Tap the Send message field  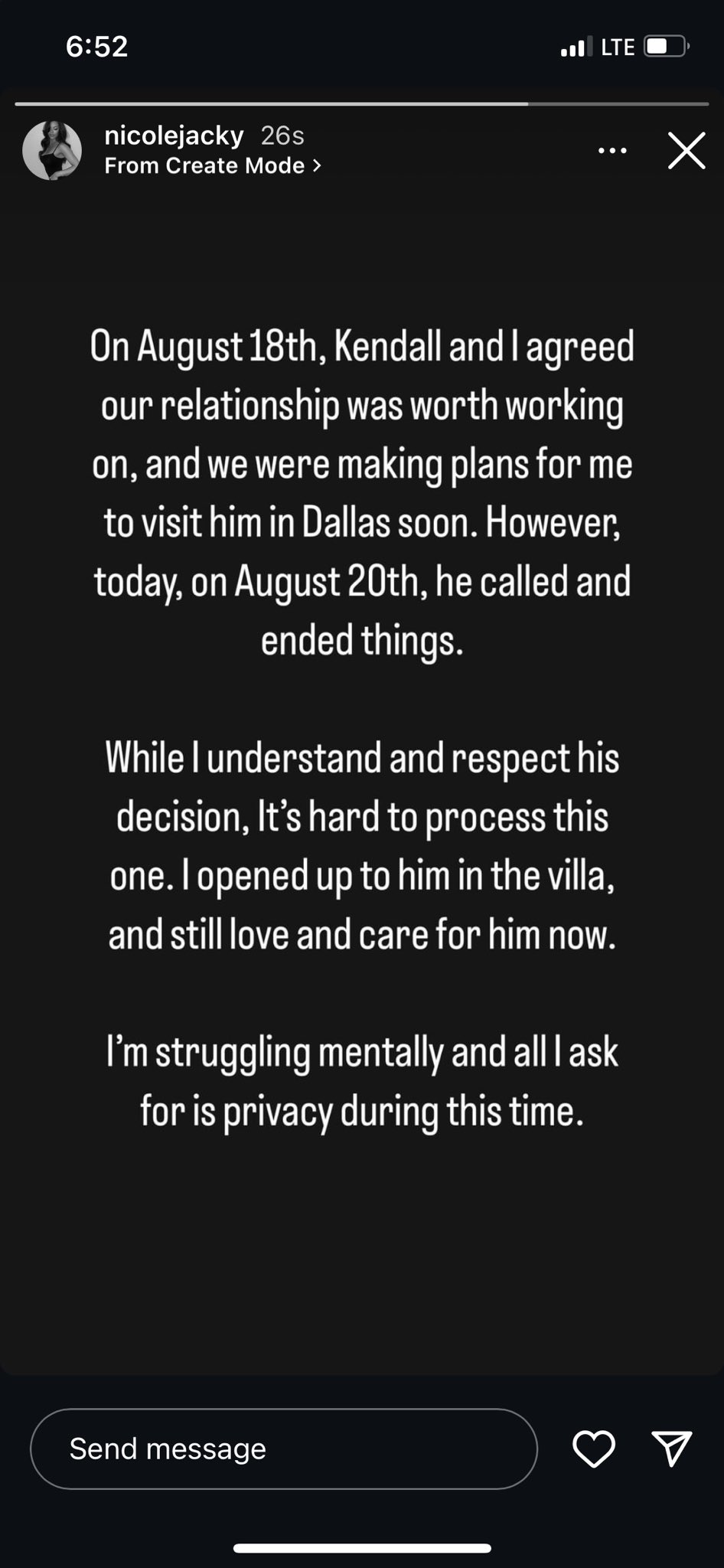(284, 1449)
